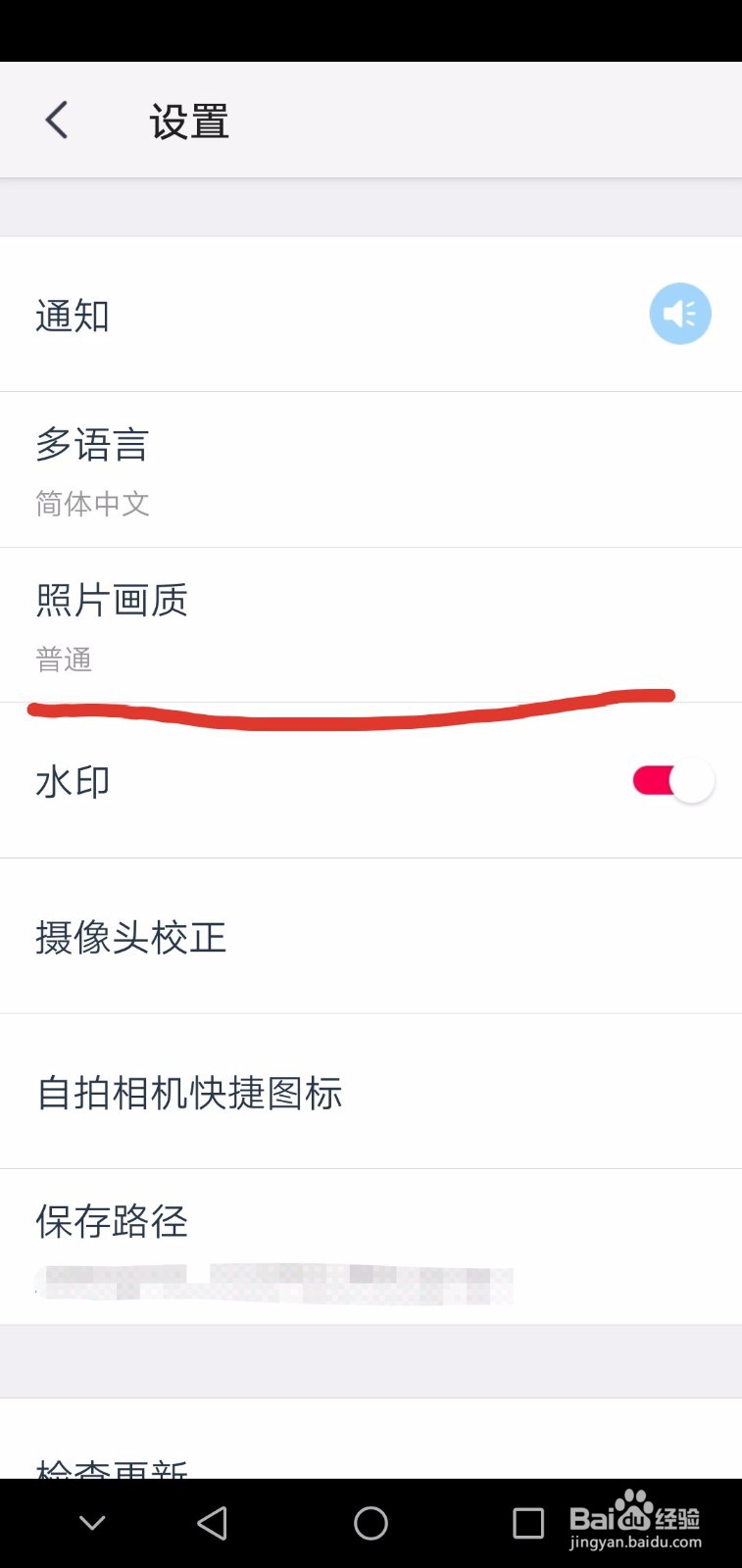Collapse navigation bar with the down chevron
The width and height of the screenshot is (742, 1568).
91,1523
